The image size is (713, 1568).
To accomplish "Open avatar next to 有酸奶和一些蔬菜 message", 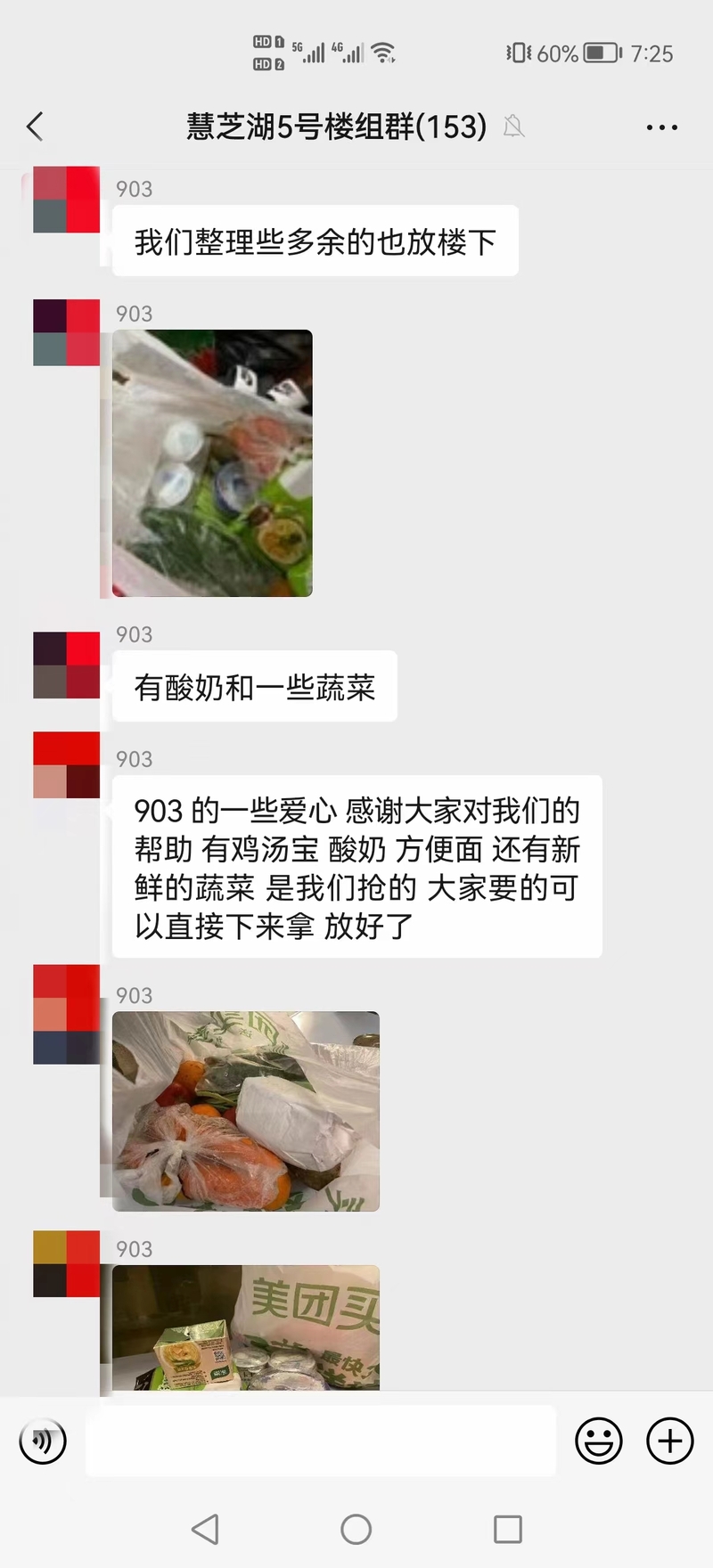I will 66,666.
